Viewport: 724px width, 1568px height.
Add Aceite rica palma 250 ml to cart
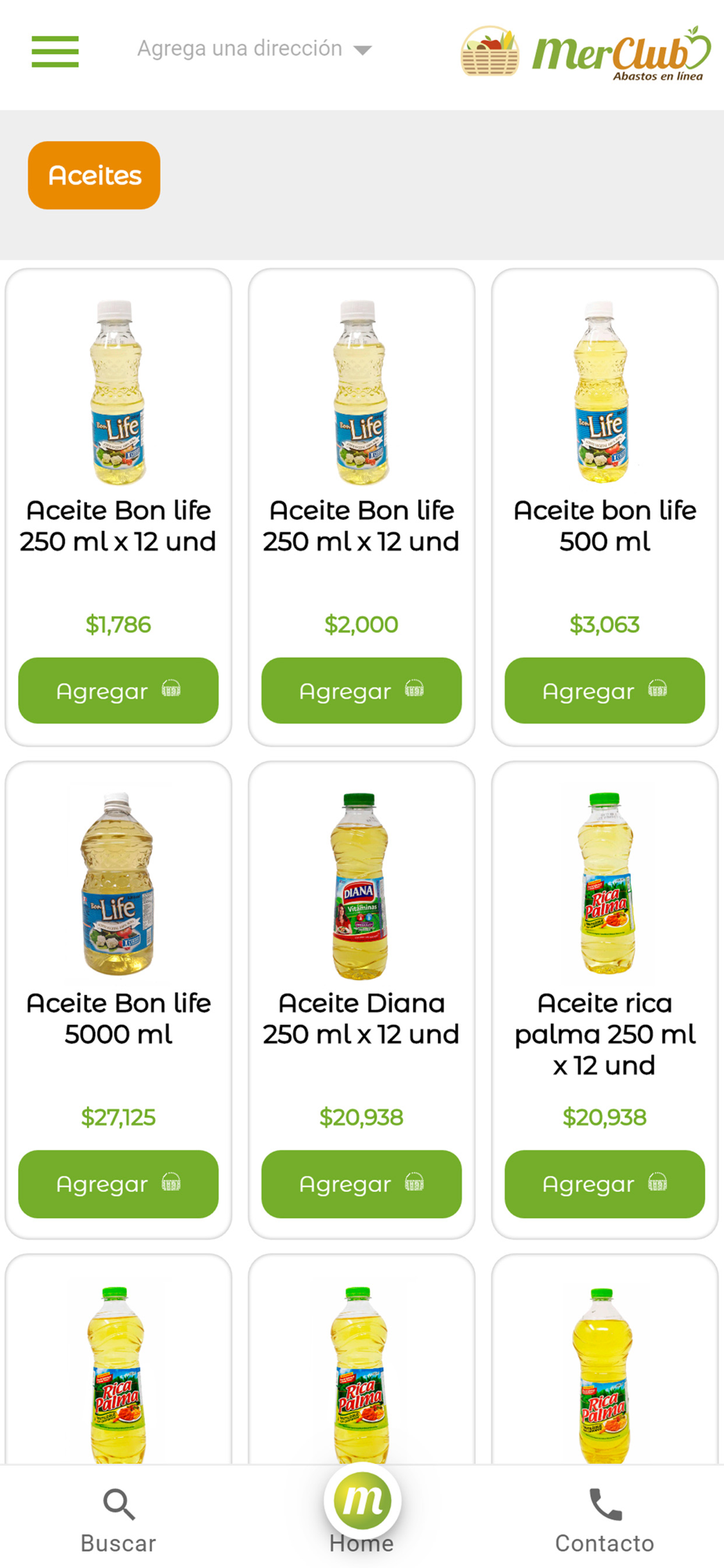[604, 1183]
